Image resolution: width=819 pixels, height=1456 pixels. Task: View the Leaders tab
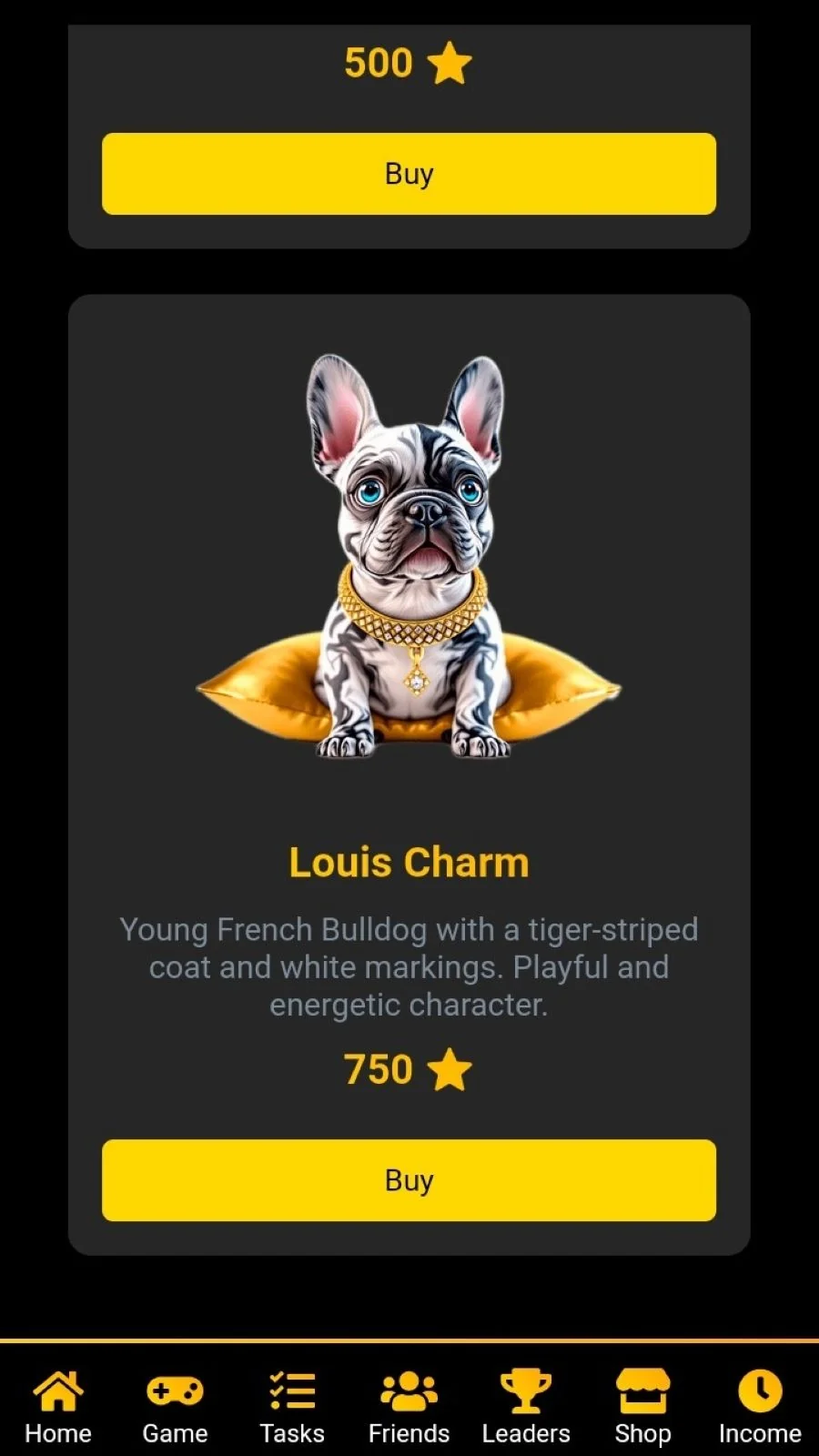(x=526, y=1407)
